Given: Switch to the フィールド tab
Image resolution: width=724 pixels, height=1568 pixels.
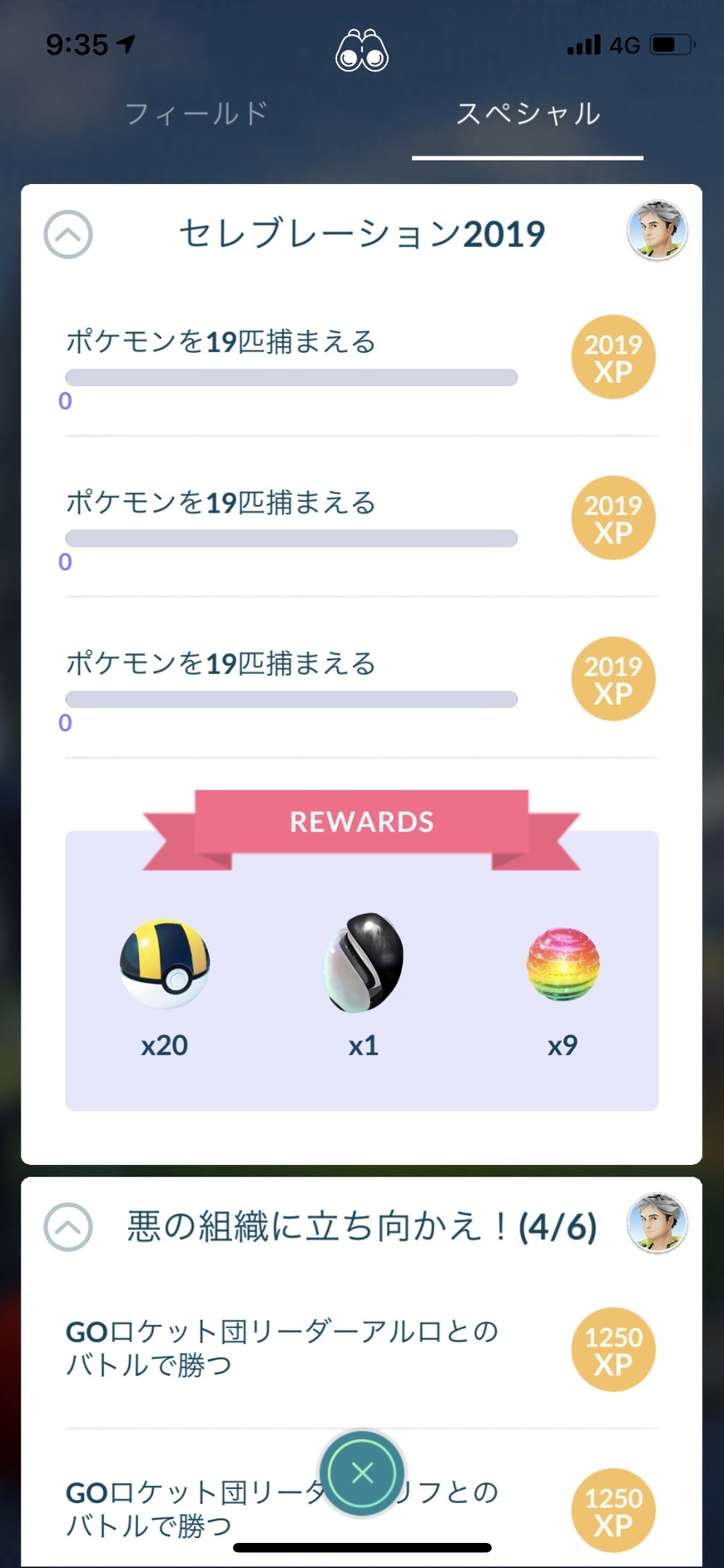Looking at the screenshot, I should point(196,113).
